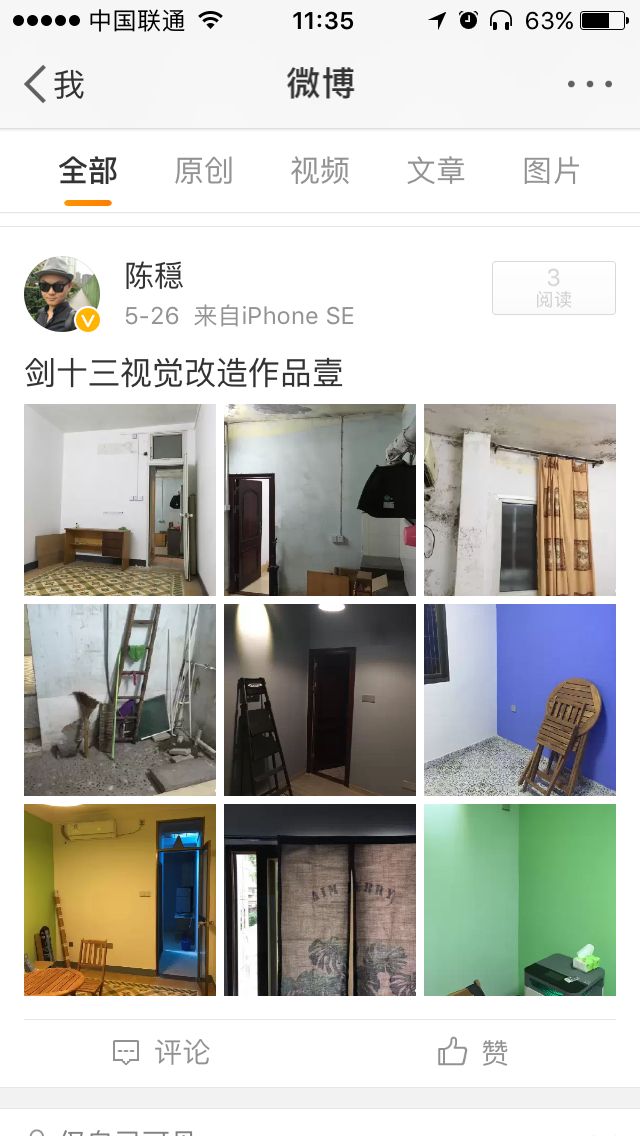This screenshot has width=640, height=1136.
Task: Switch to the 原创 tab
Action: click(204, 171)
